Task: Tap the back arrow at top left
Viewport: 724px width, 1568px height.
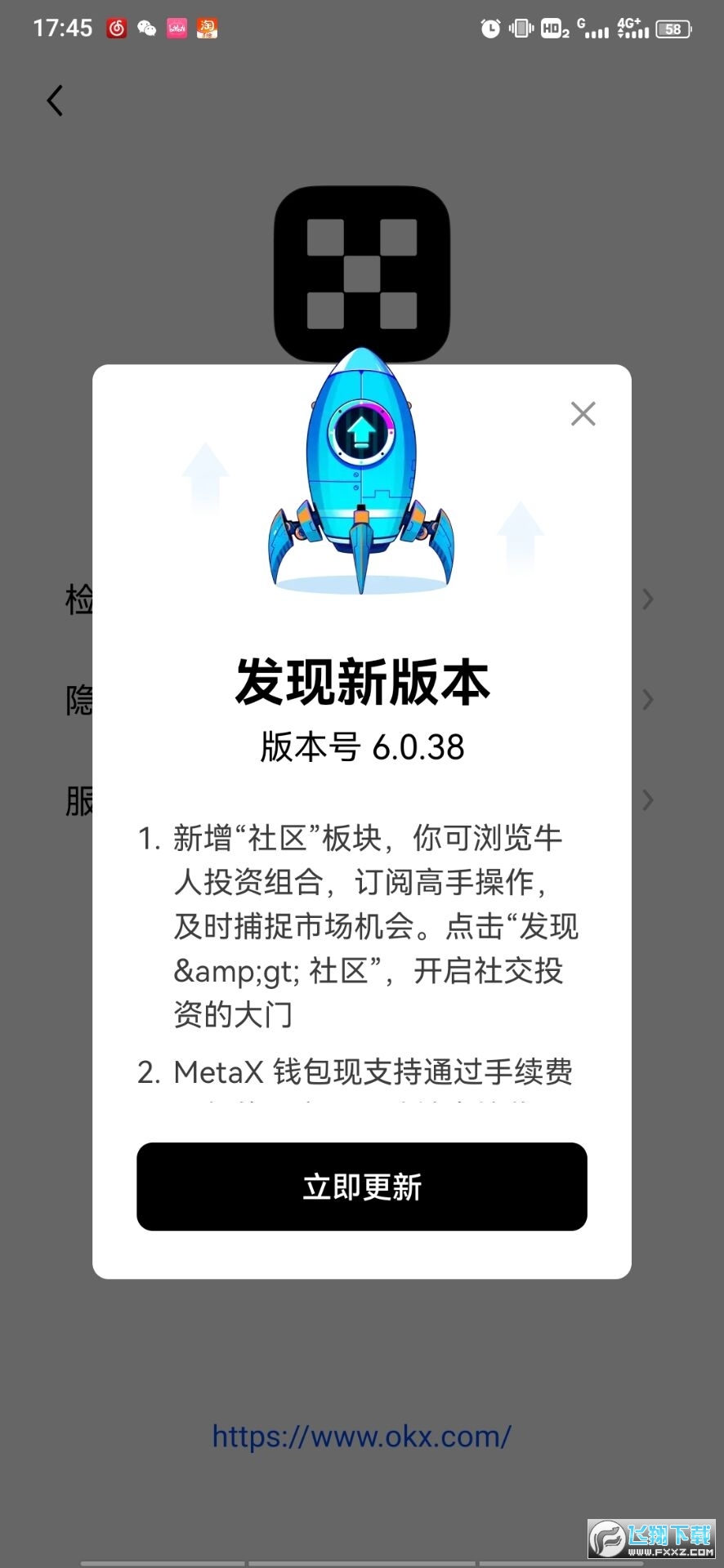Action: pyautogui.click(x=54, y=100)
